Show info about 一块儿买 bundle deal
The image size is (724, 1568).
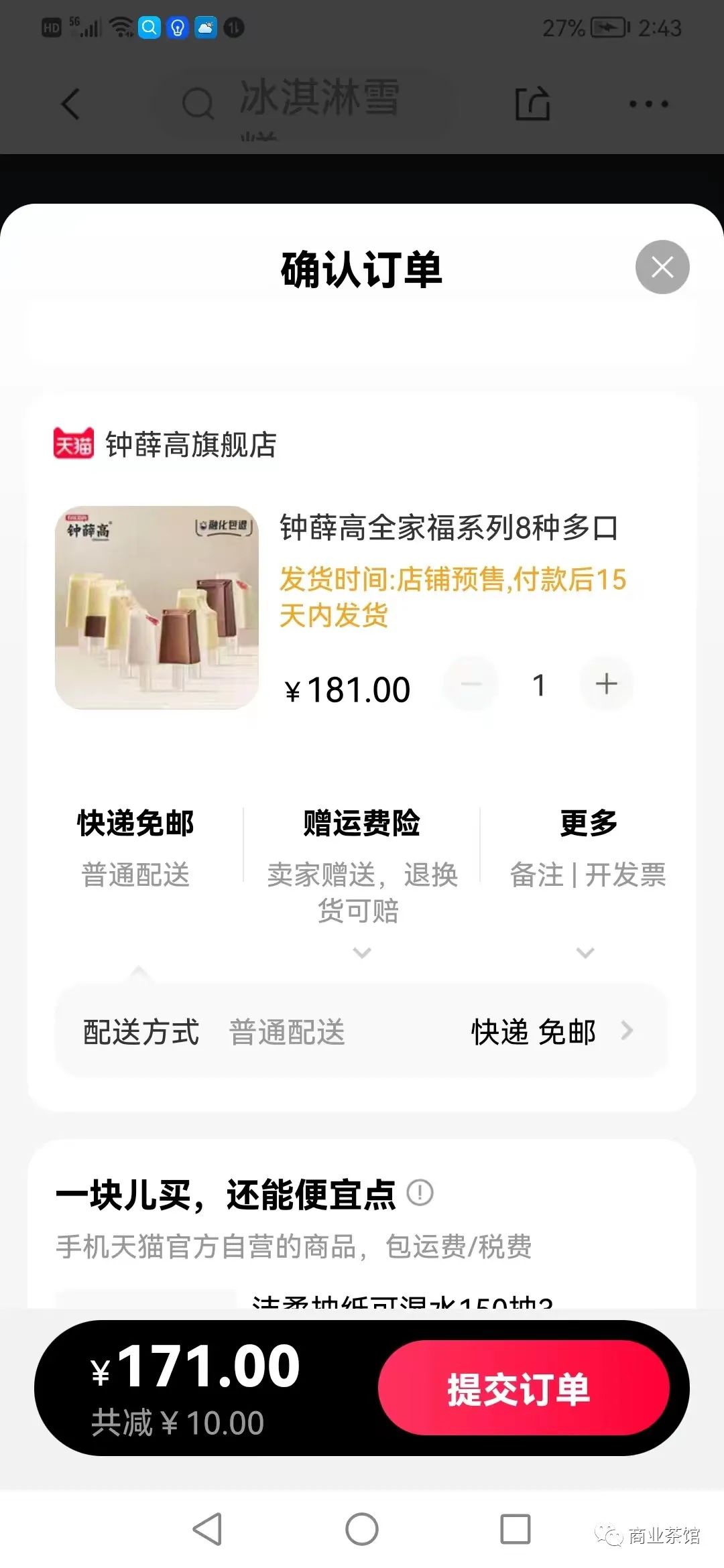point(420,1193)
